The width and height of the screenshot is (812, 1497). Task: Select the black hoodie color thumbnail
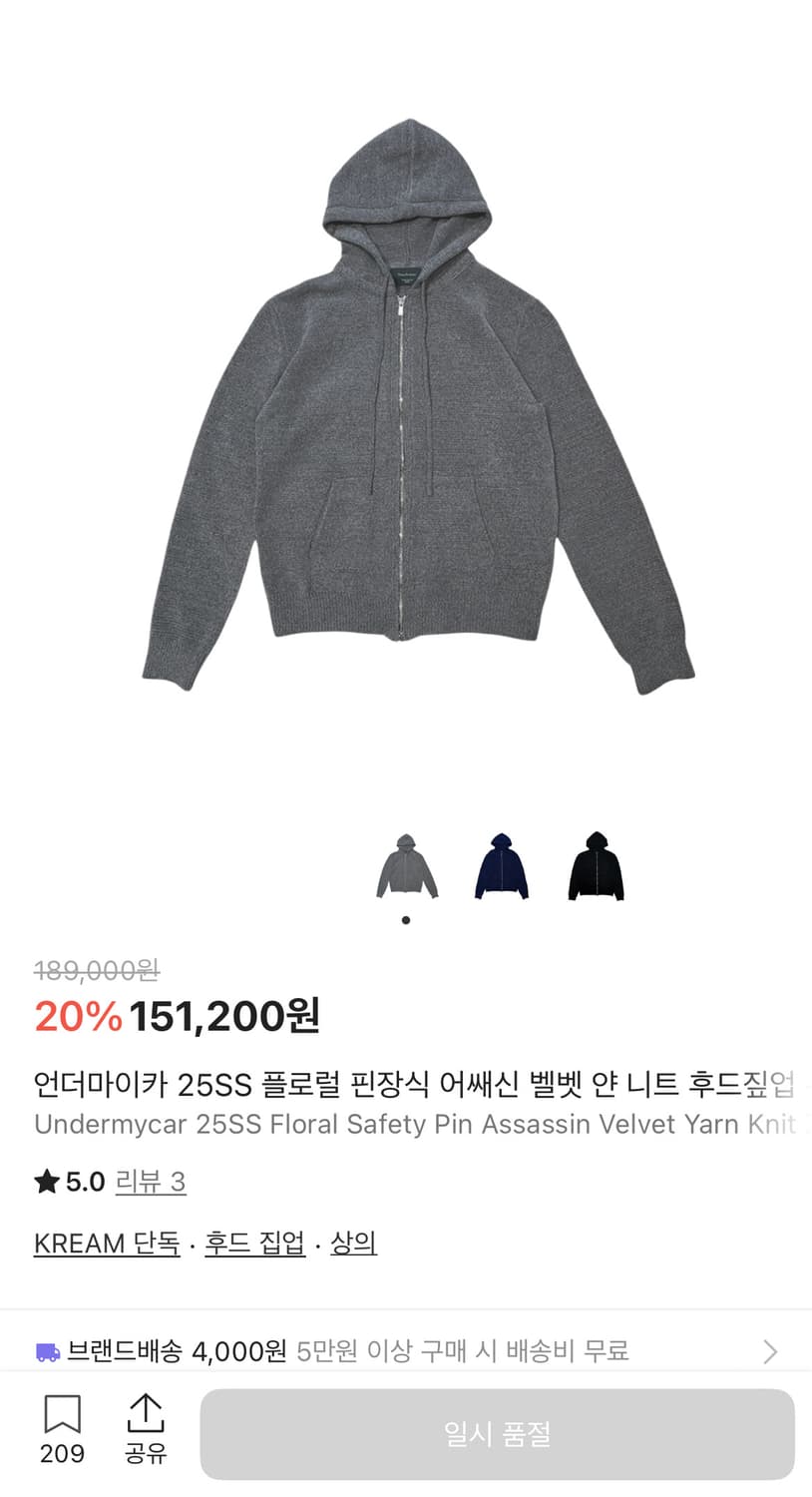(596, 867)
